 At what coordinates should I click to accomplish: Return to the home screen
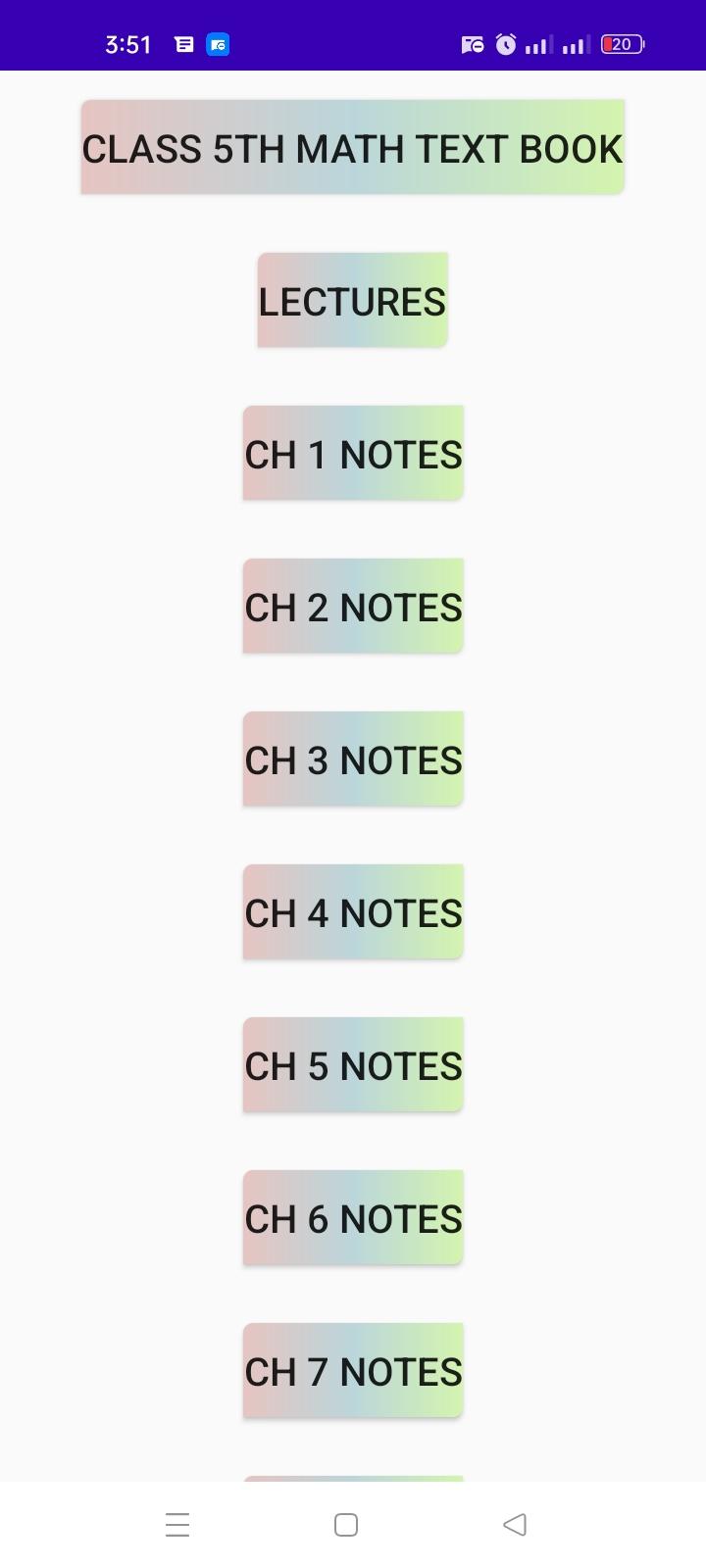[346, 1525]
